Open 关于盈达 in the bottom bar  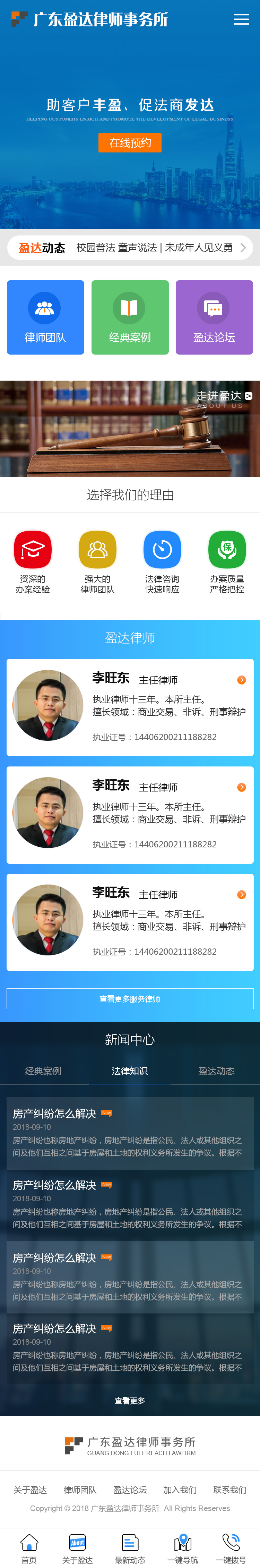point(77,1548)
